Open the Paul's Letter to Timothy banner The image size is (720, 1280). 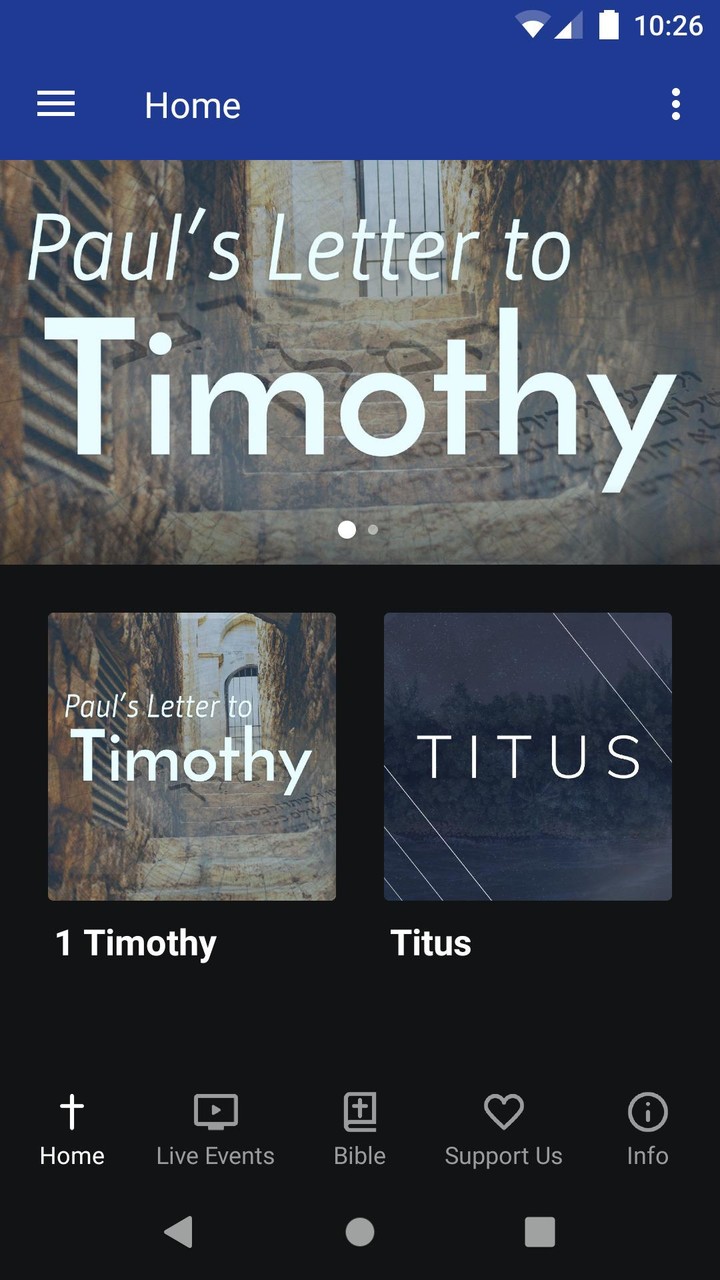click(x=360, y=360)
